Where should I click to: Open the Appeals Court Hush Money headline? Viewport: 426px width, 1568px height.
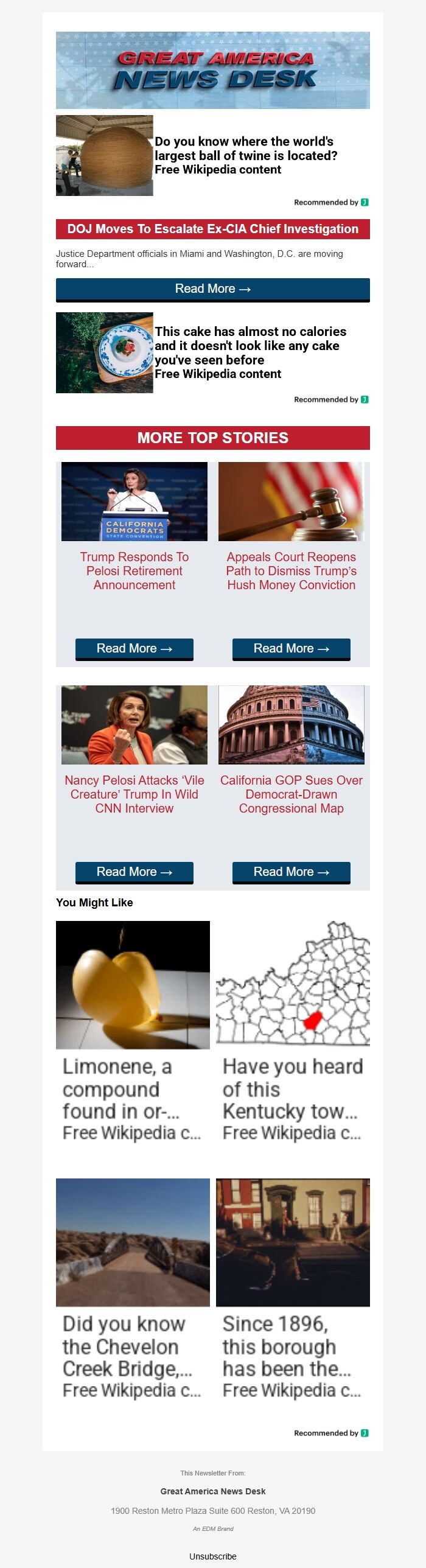(291, 570)
